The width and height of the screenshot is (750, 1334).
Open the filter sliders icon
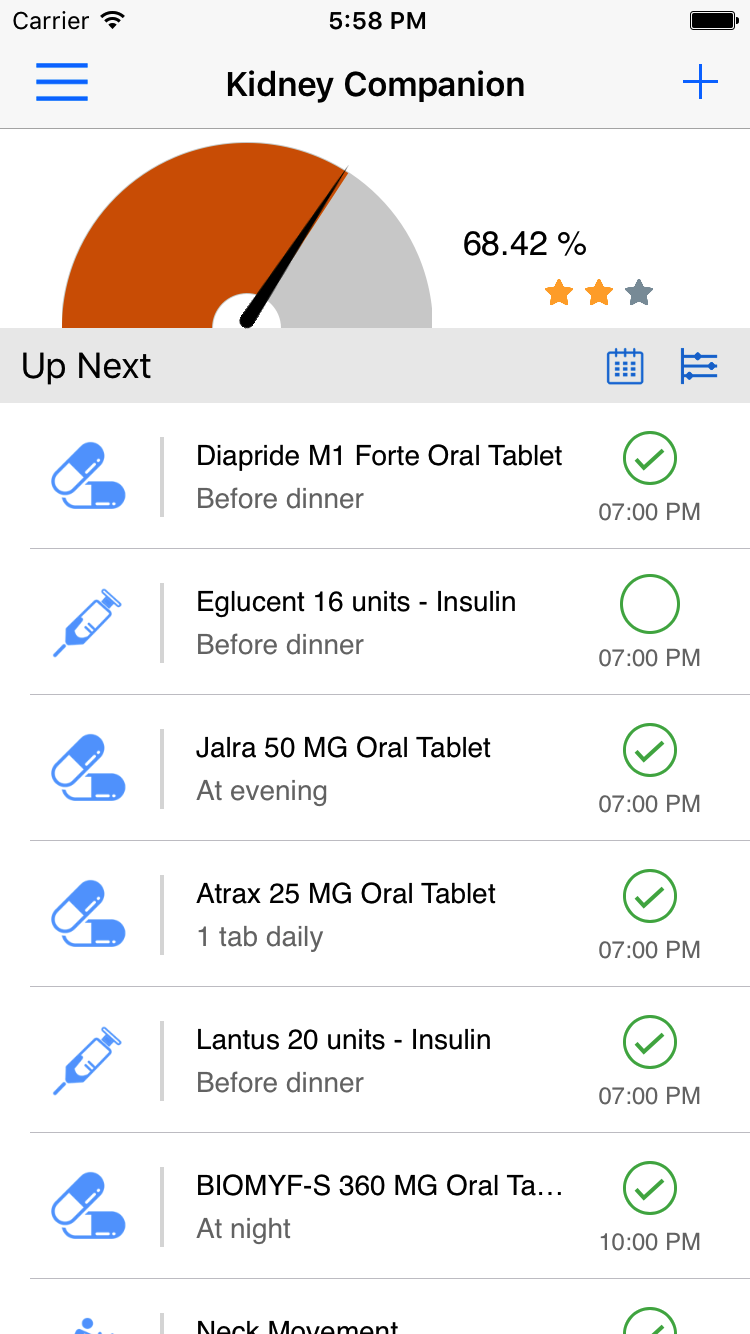[x=699, y=366]
